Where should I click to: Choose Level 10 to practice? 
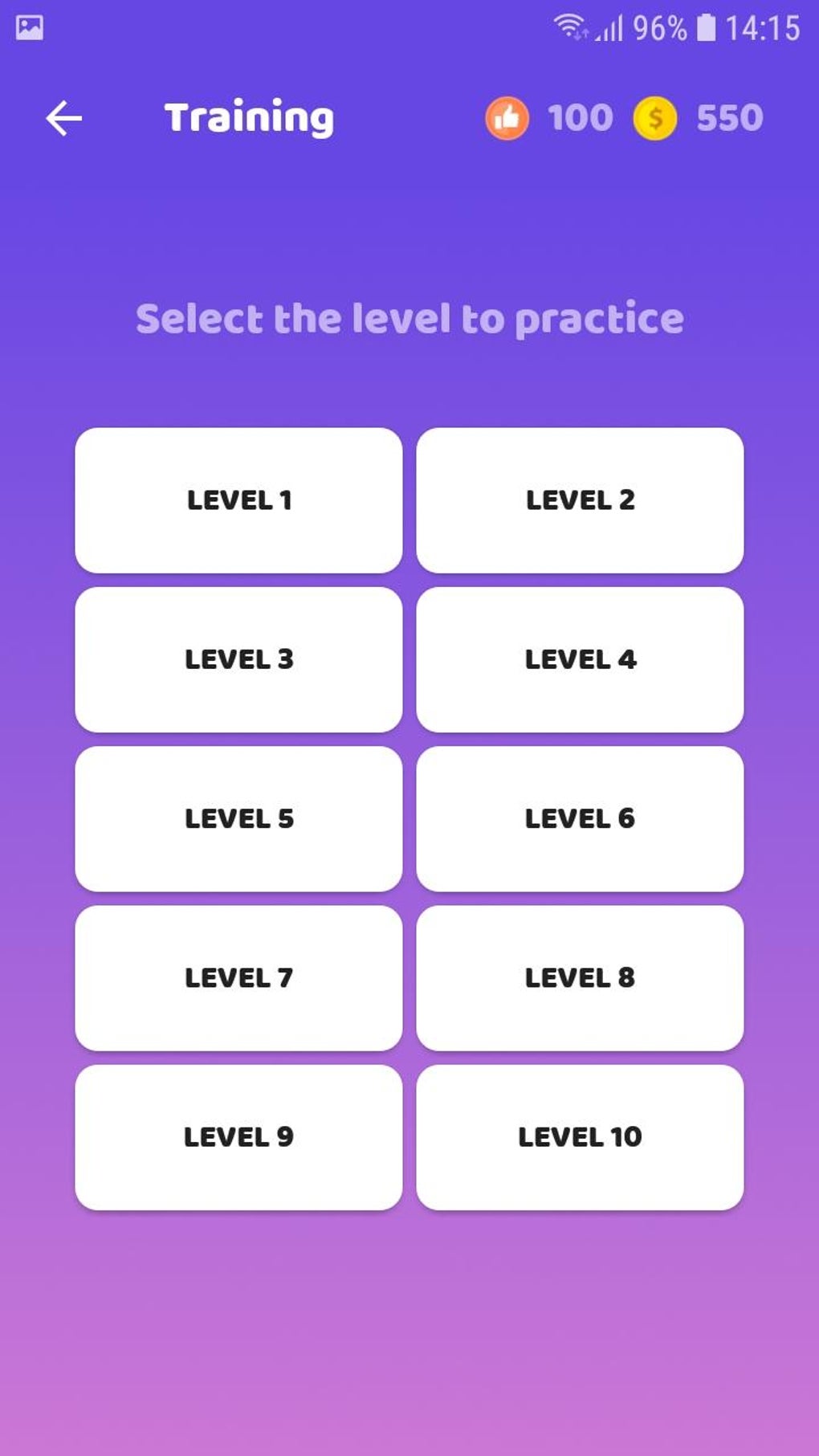click(x=580, y=1137)
